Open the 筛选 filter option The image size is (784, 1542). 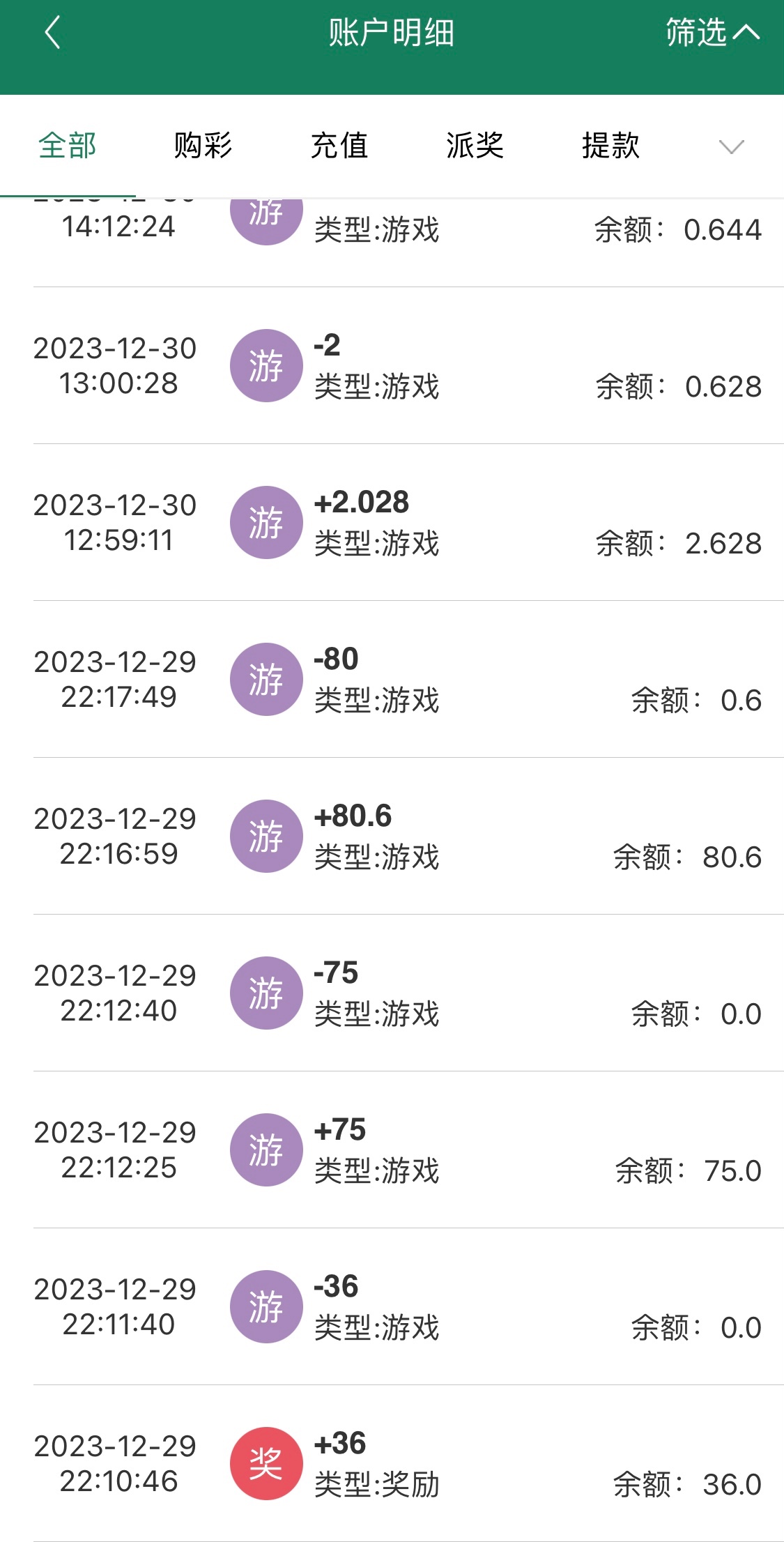pos(712,33)
